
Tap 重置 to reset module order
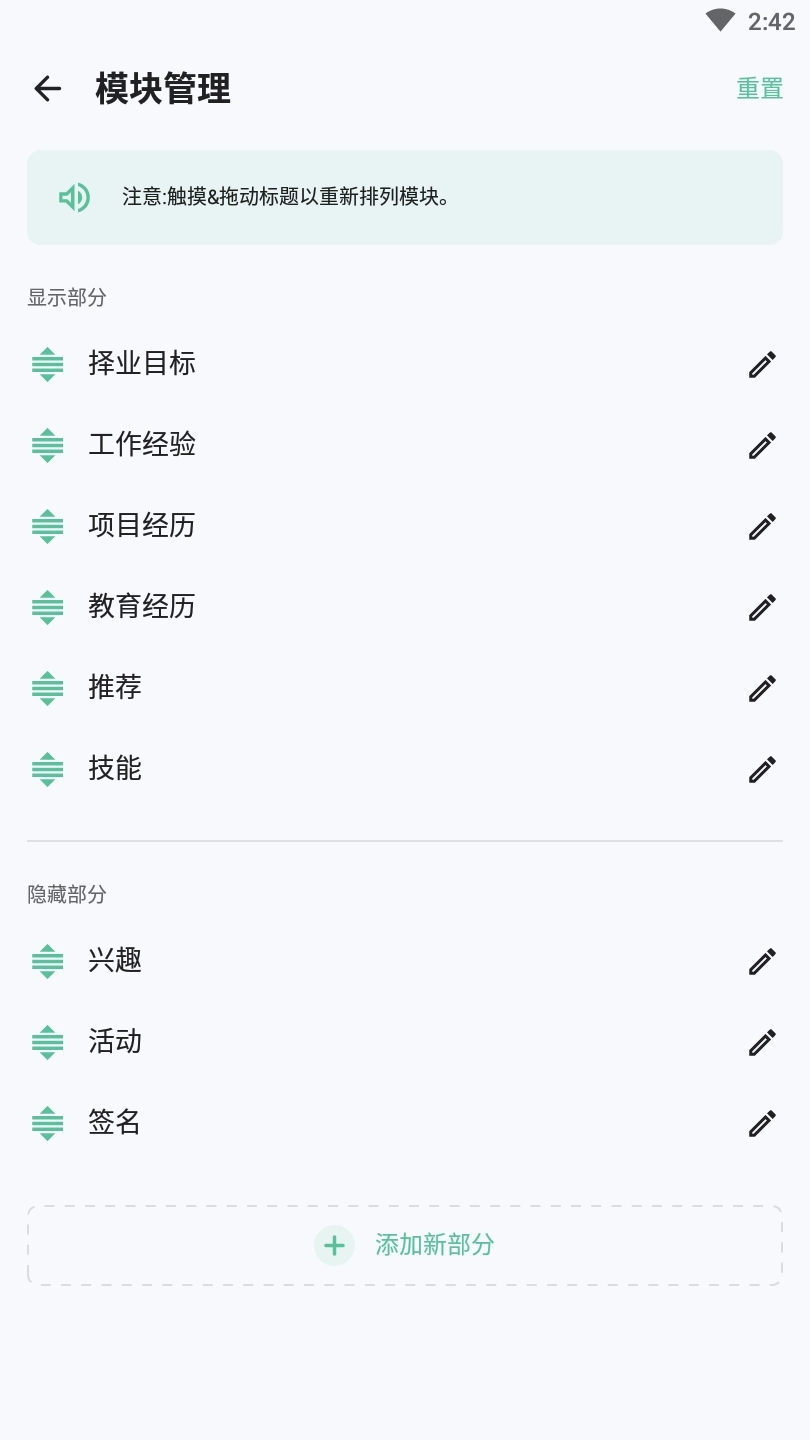(759, 89)
